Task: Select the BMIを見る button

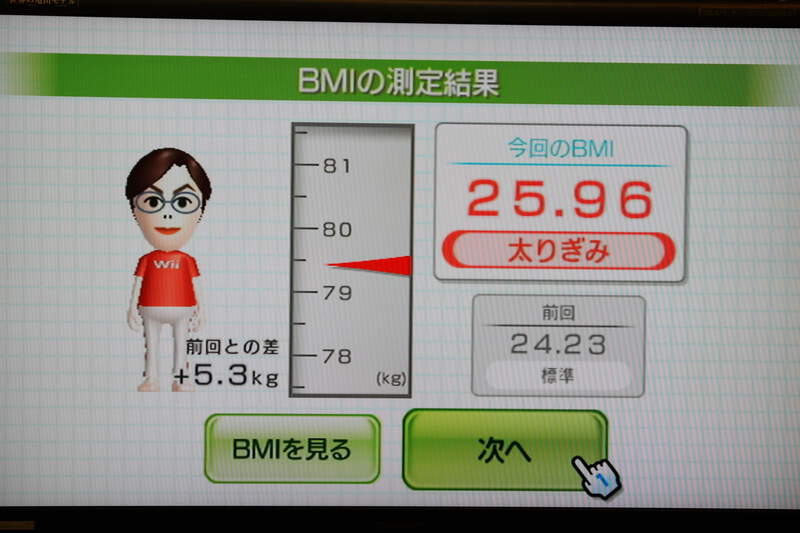Action: [x=292, y=449]
